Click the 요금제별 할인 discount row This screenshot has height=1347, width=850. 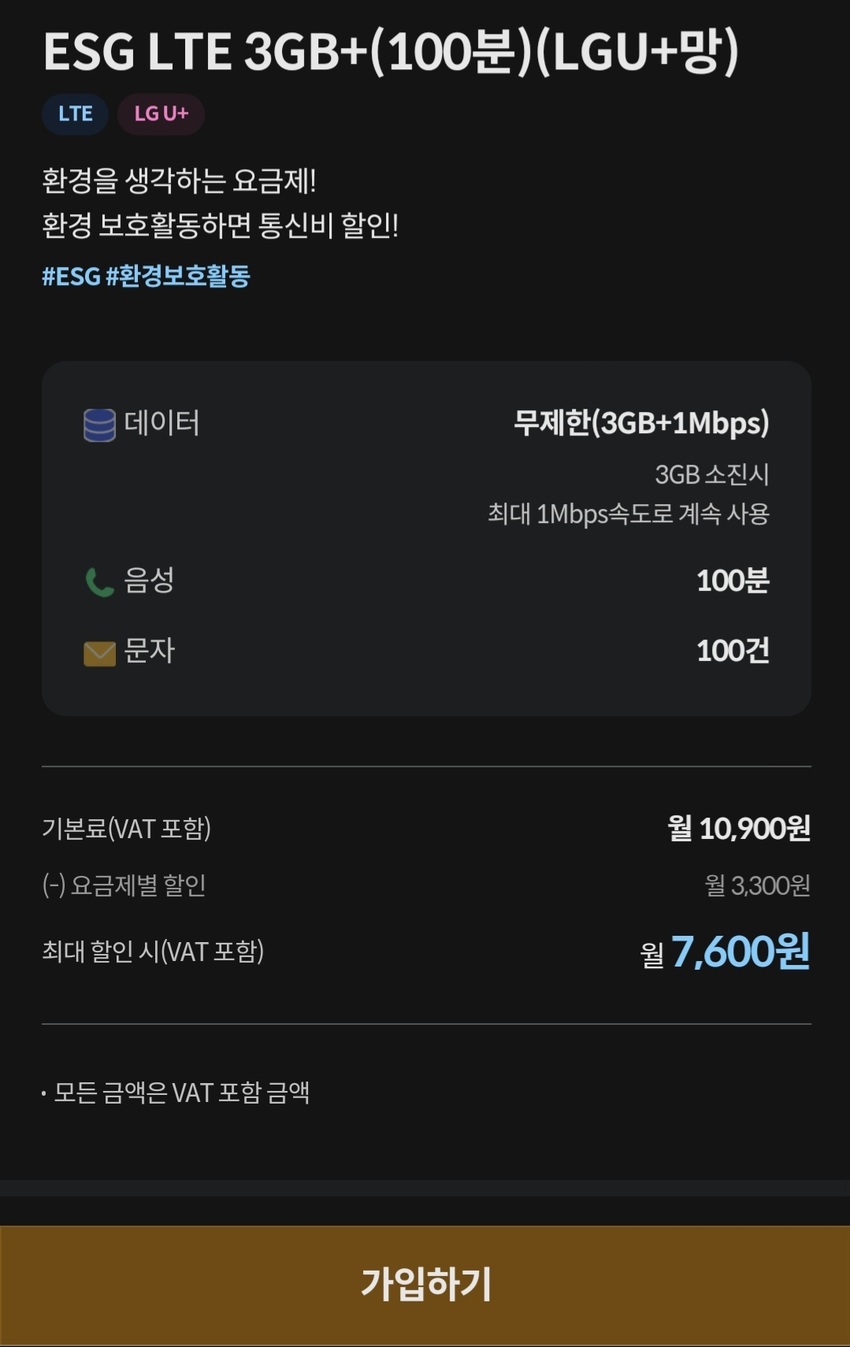pos(125,886)
